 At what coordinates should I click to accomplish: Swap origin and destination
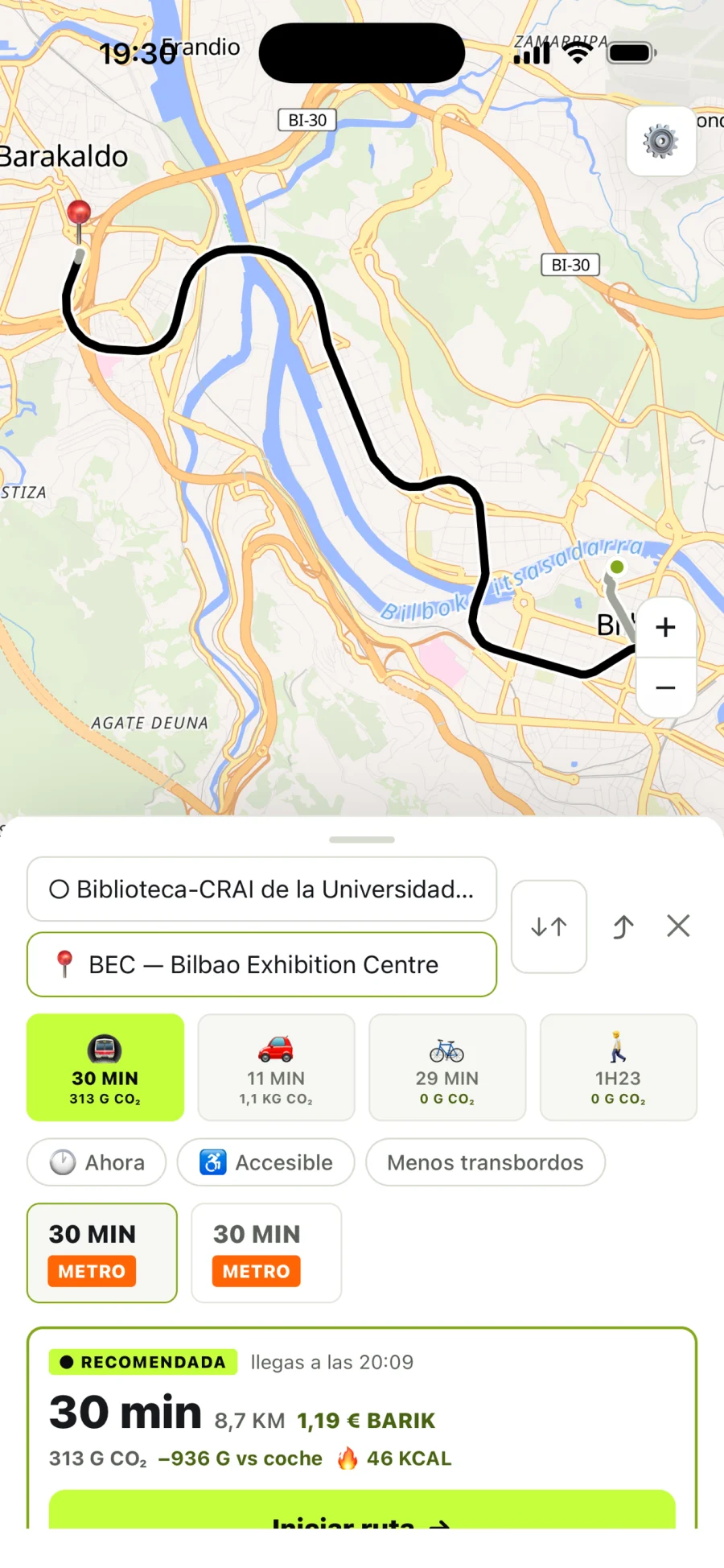coord(549,926)
